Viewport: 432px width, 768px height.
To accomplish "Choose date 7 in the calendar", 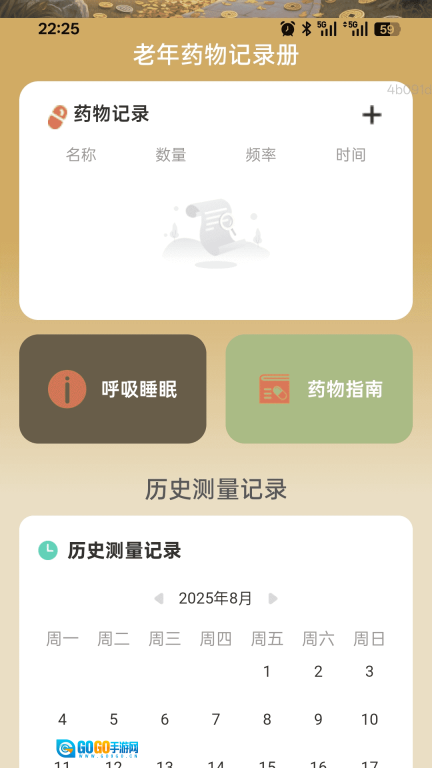I will [216, 719].
